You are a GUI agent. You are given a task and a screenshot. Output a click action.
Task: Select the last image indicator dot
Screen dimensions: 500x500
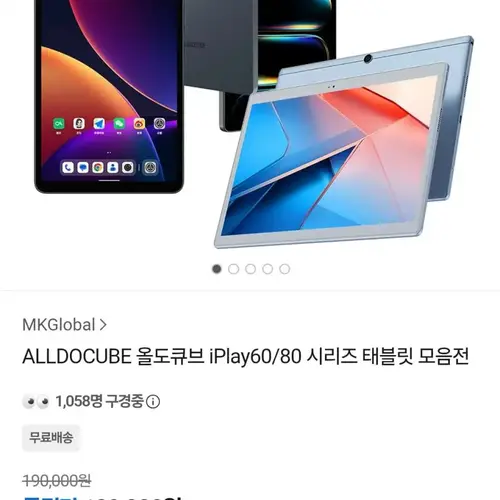point(284,269)
